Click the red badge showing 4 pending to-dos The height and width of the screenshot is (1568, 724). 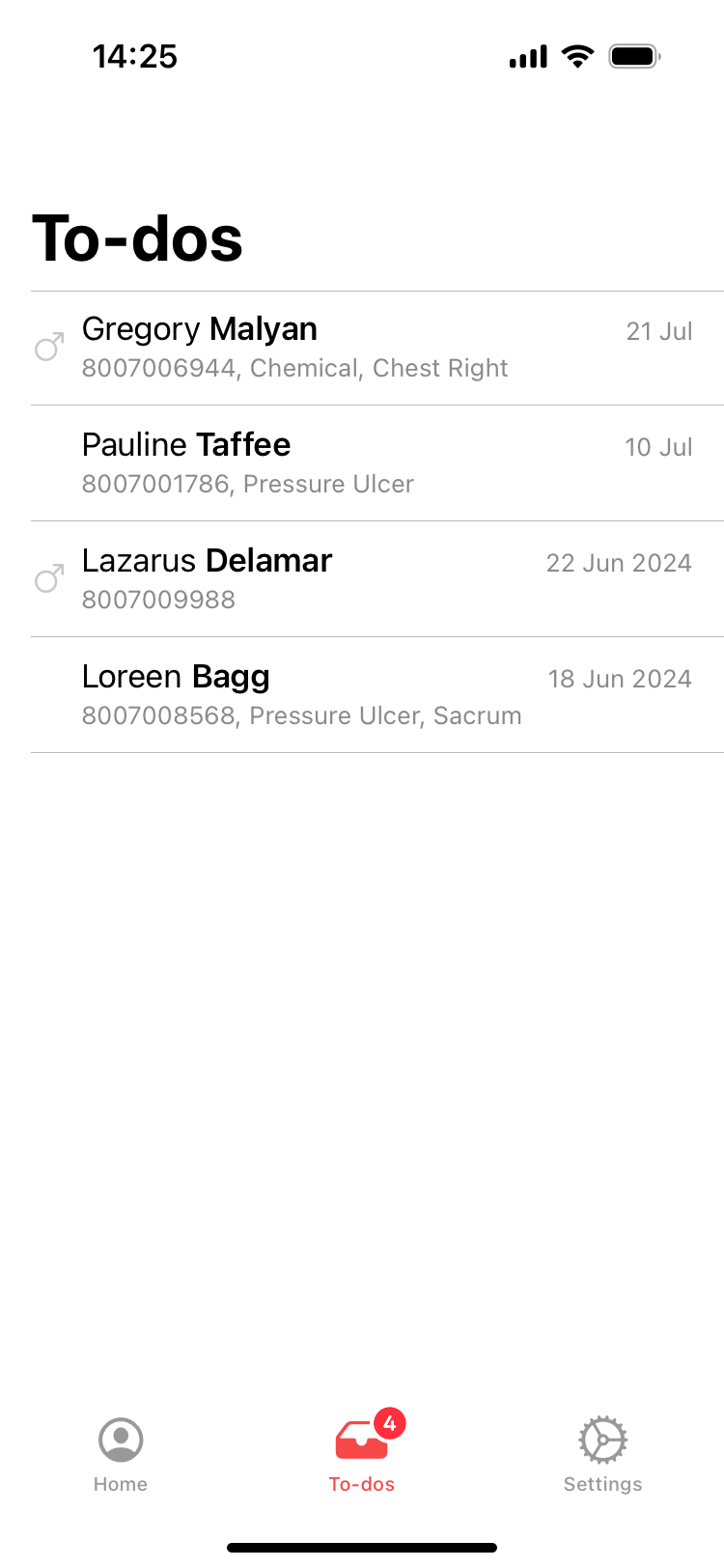[x=390, y=1421]
